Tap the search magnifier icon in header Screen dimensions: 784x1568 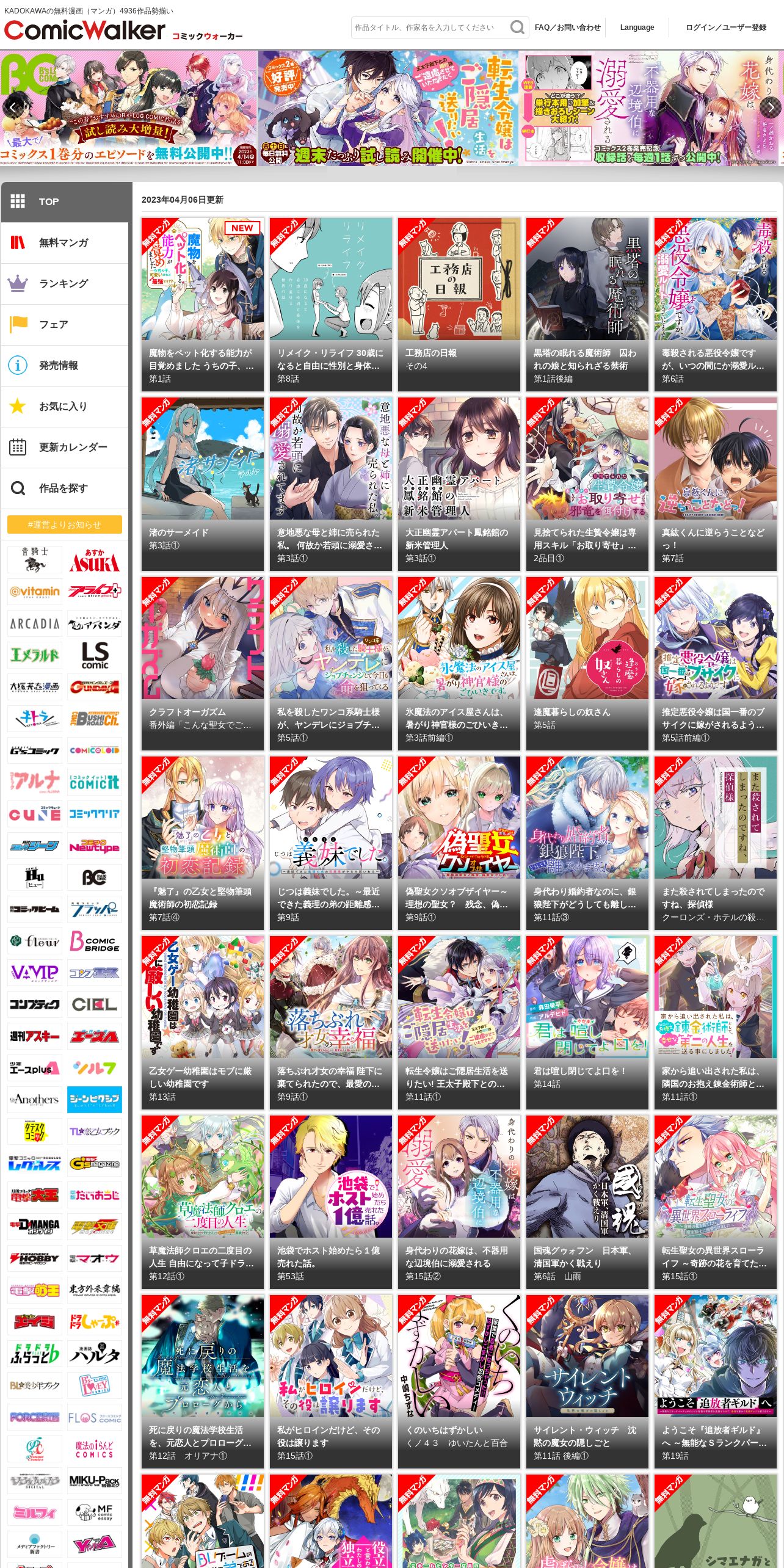pos(517,27)
